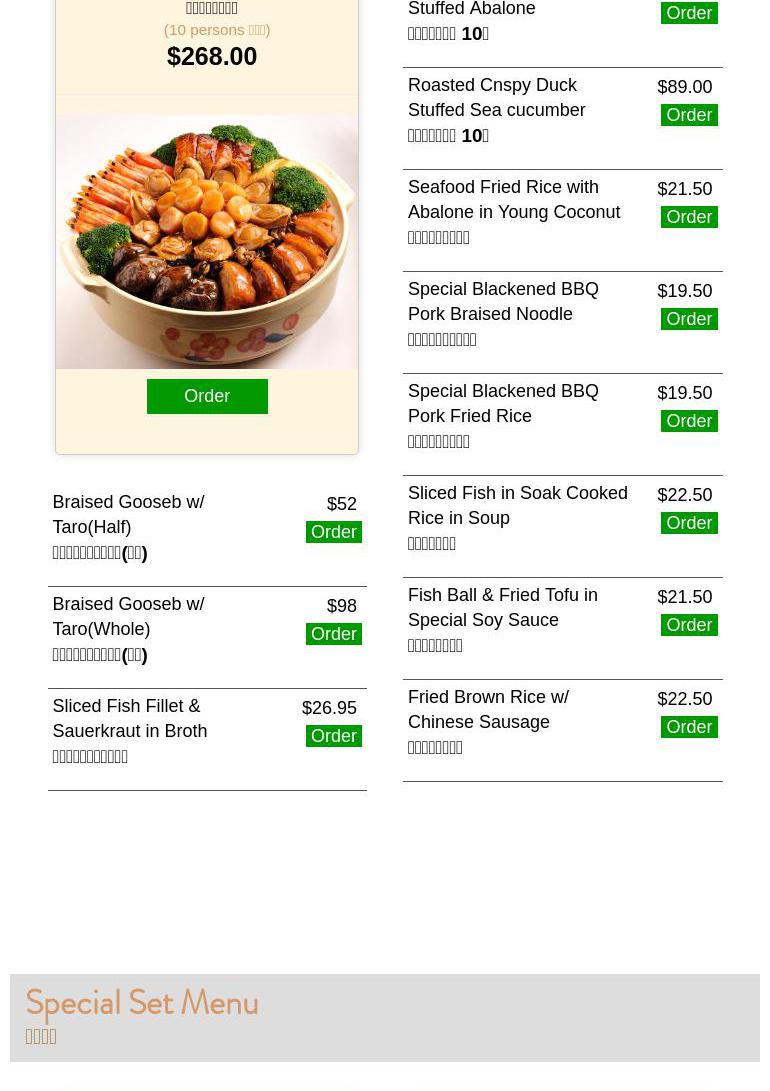Order Braised Goose w/ Taro (Half)

click(333, 532)
